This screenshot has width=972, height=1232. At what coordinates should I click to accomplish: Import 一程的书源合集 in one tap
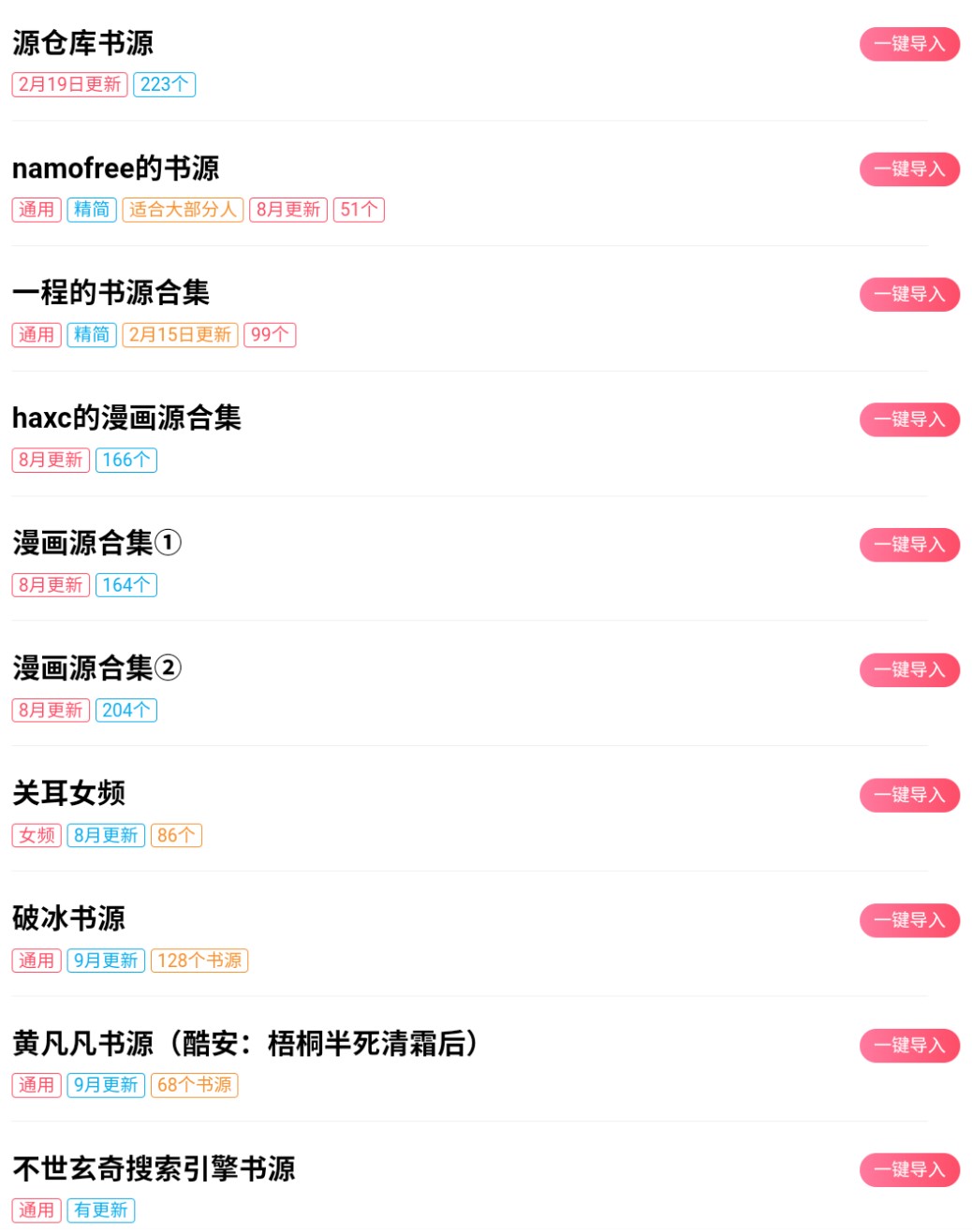pos(909,295)
